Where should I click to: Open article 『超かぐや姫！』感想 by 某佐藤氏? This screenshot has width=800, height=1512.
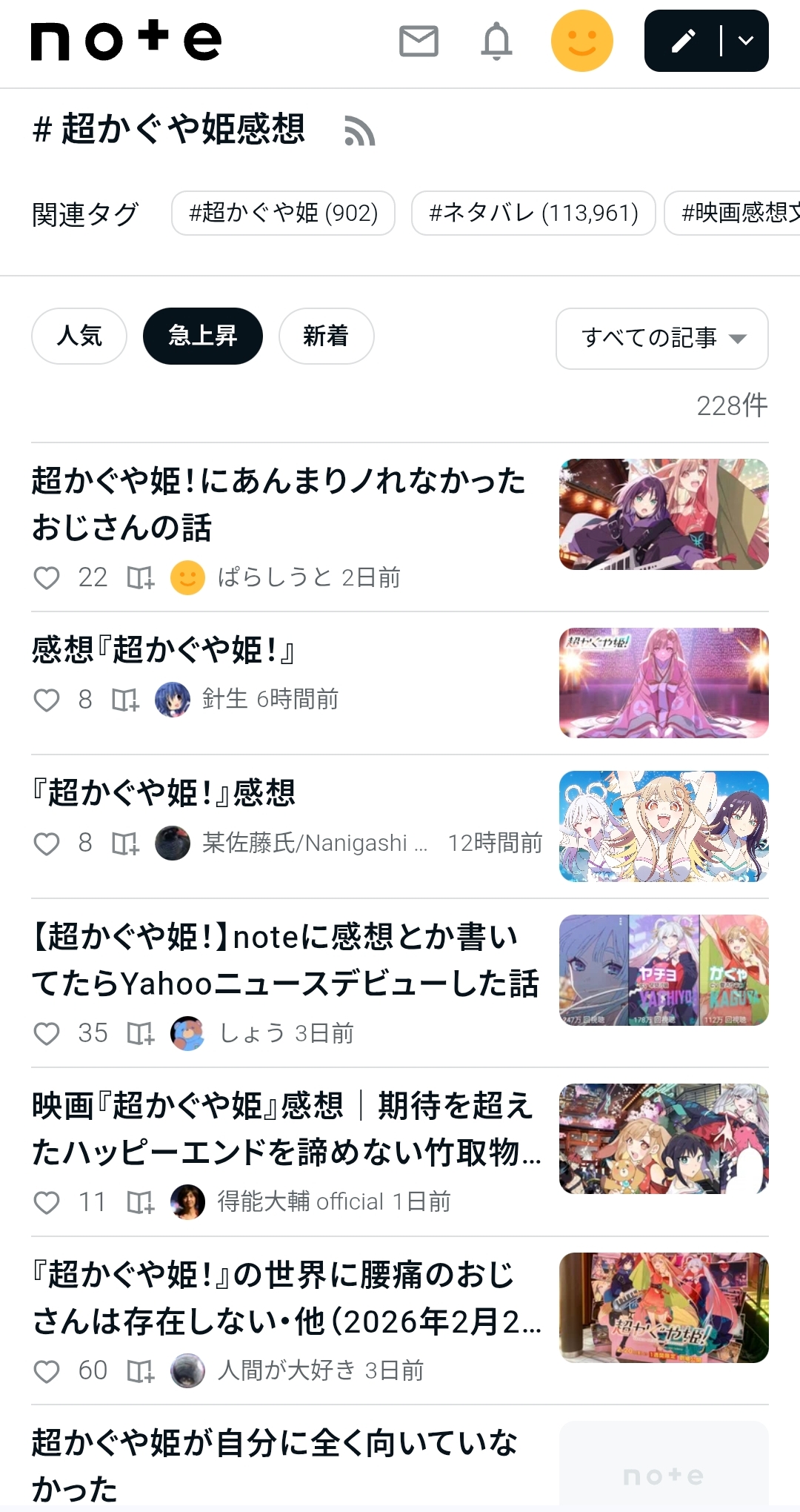pos(164,793)
